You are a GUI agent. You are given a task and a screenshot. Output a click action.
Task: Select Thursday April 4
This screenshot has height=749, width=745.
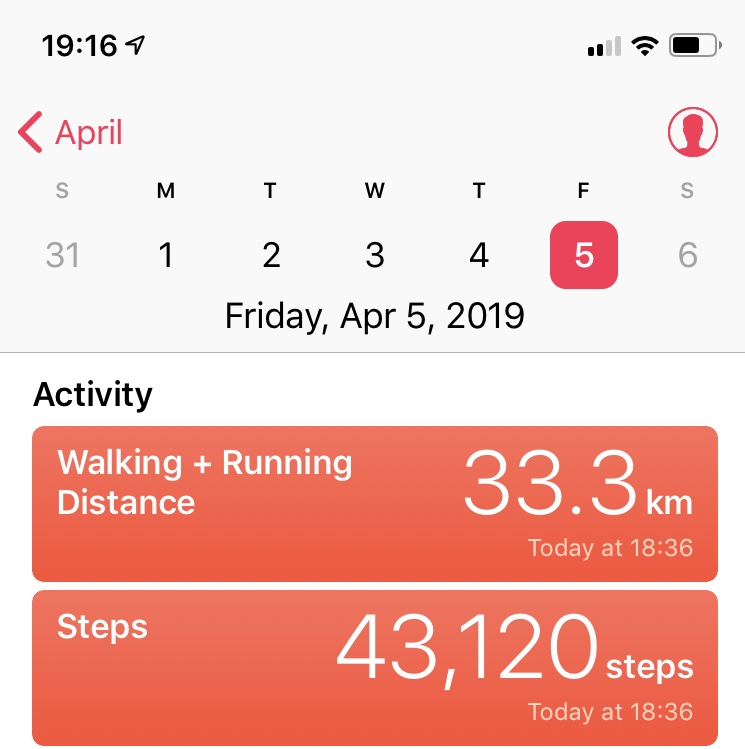tap(479, 255)
